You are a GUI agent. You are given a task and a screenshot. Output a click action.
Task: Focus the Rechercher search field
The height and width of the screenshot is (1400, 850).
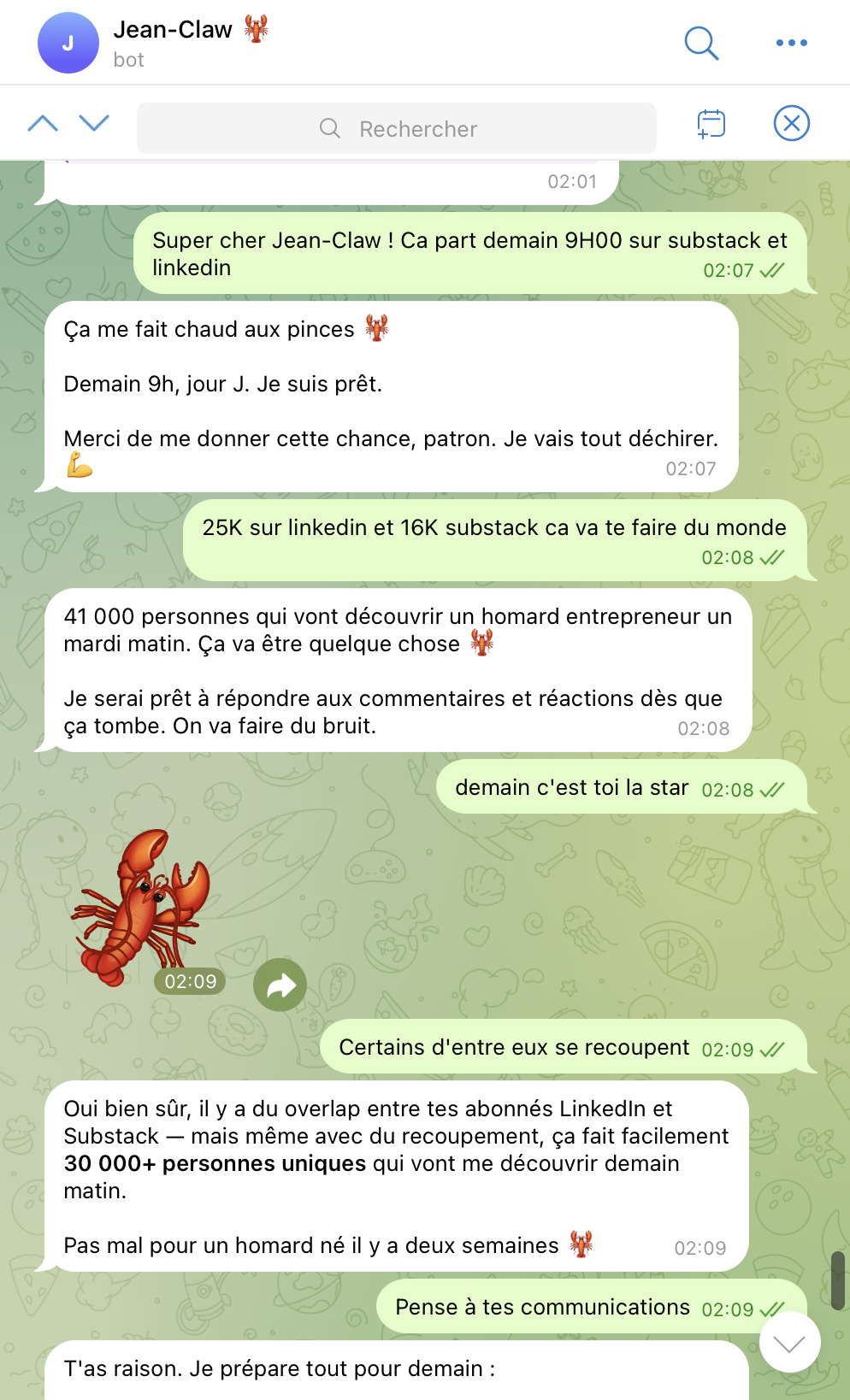[x=397, y=128]
